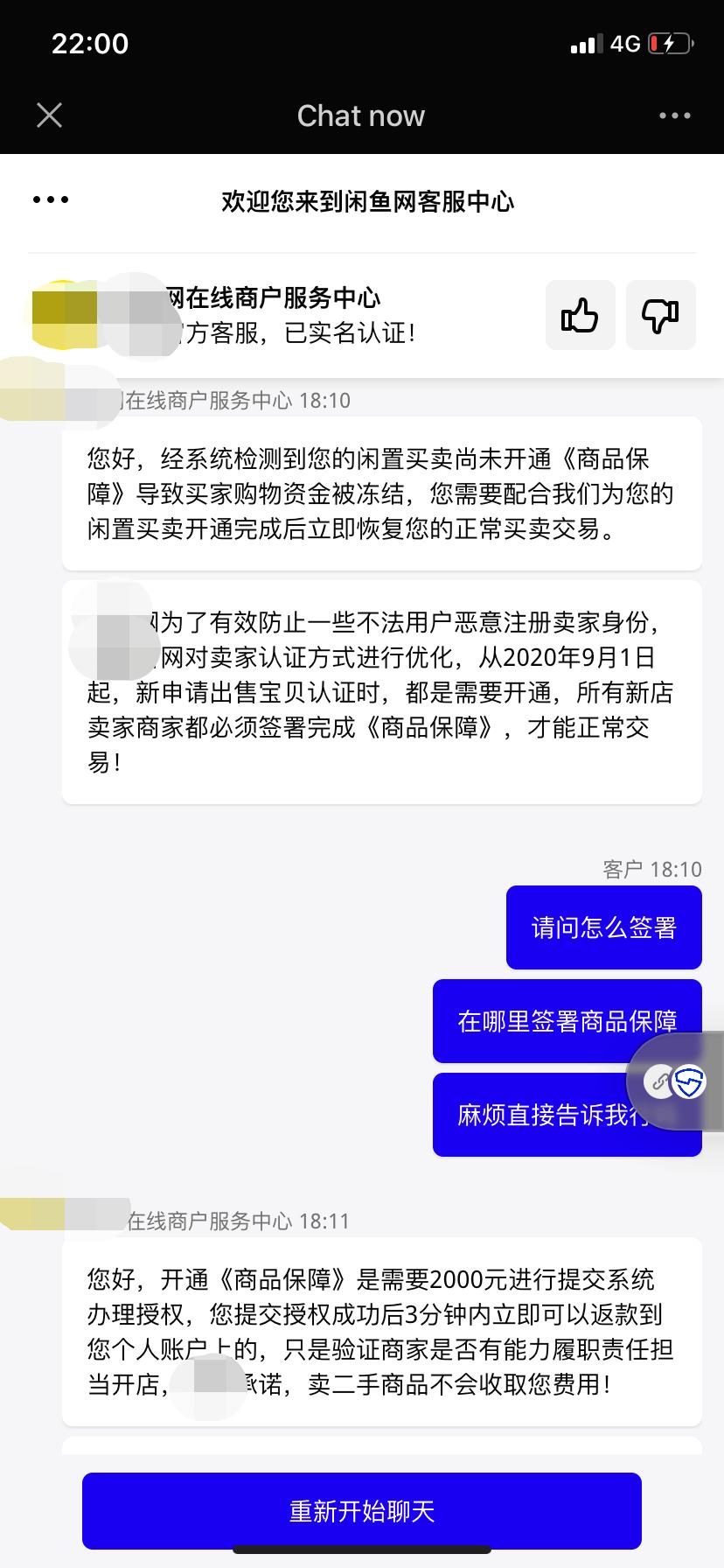Tap the '客户 18:10' timestamp label
Image resolution: width=724 pixels, height=1568 pixels.
(x=650, y=869)
